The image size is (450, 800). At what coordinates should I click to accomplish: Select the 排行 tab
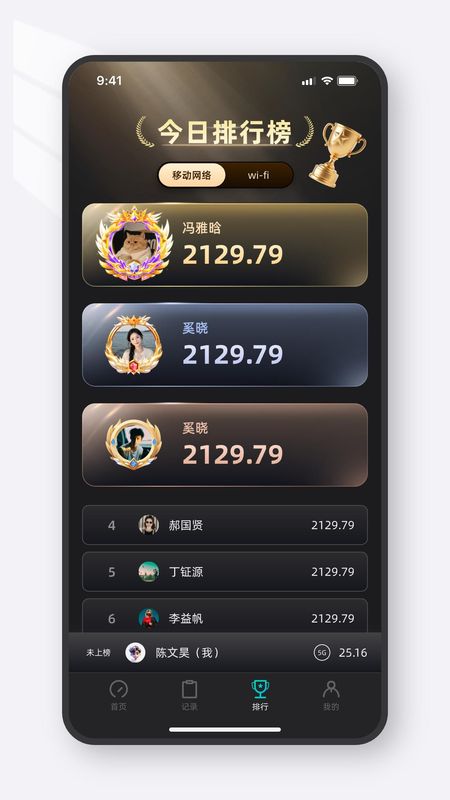point(260,695)
